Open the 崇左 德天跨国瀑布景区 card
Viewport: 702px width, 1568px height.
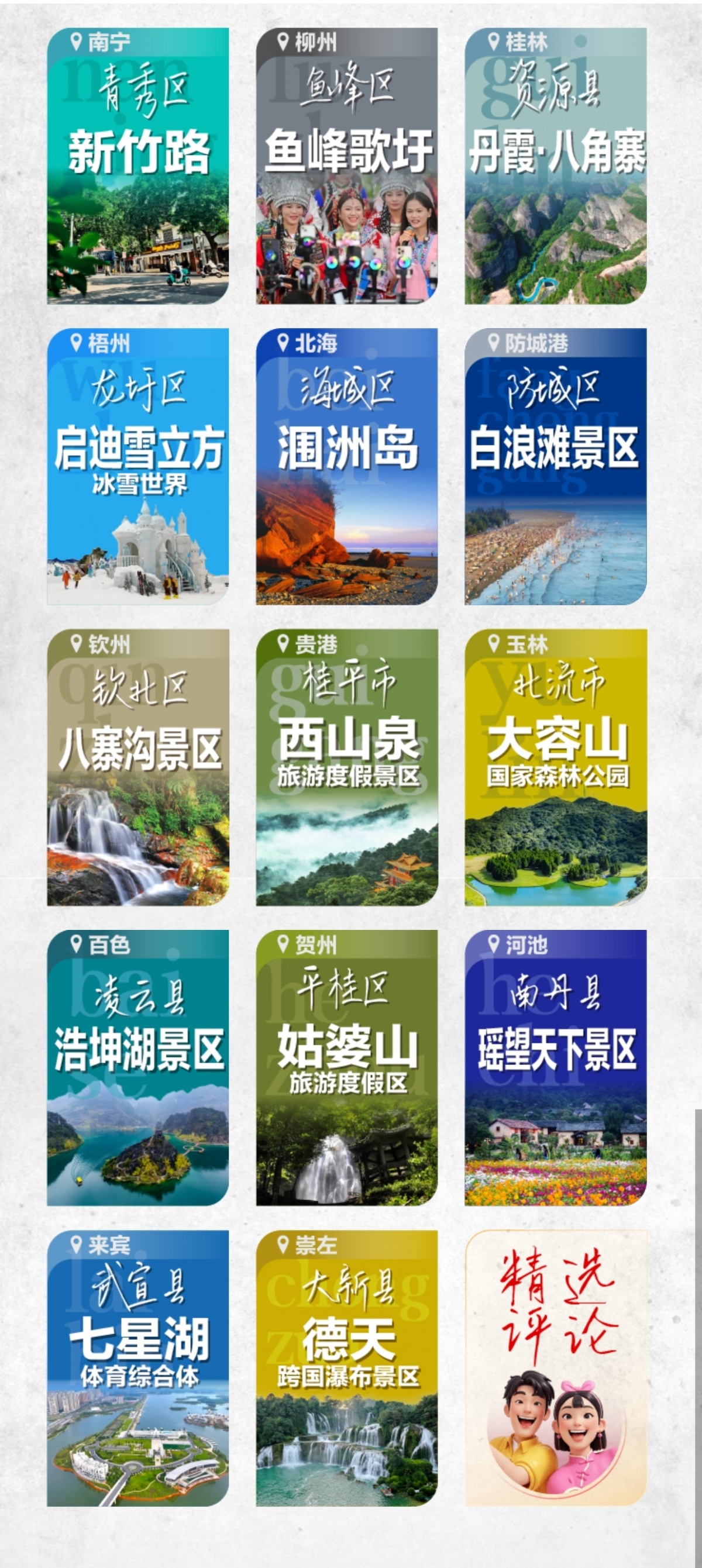point(346,1369)
